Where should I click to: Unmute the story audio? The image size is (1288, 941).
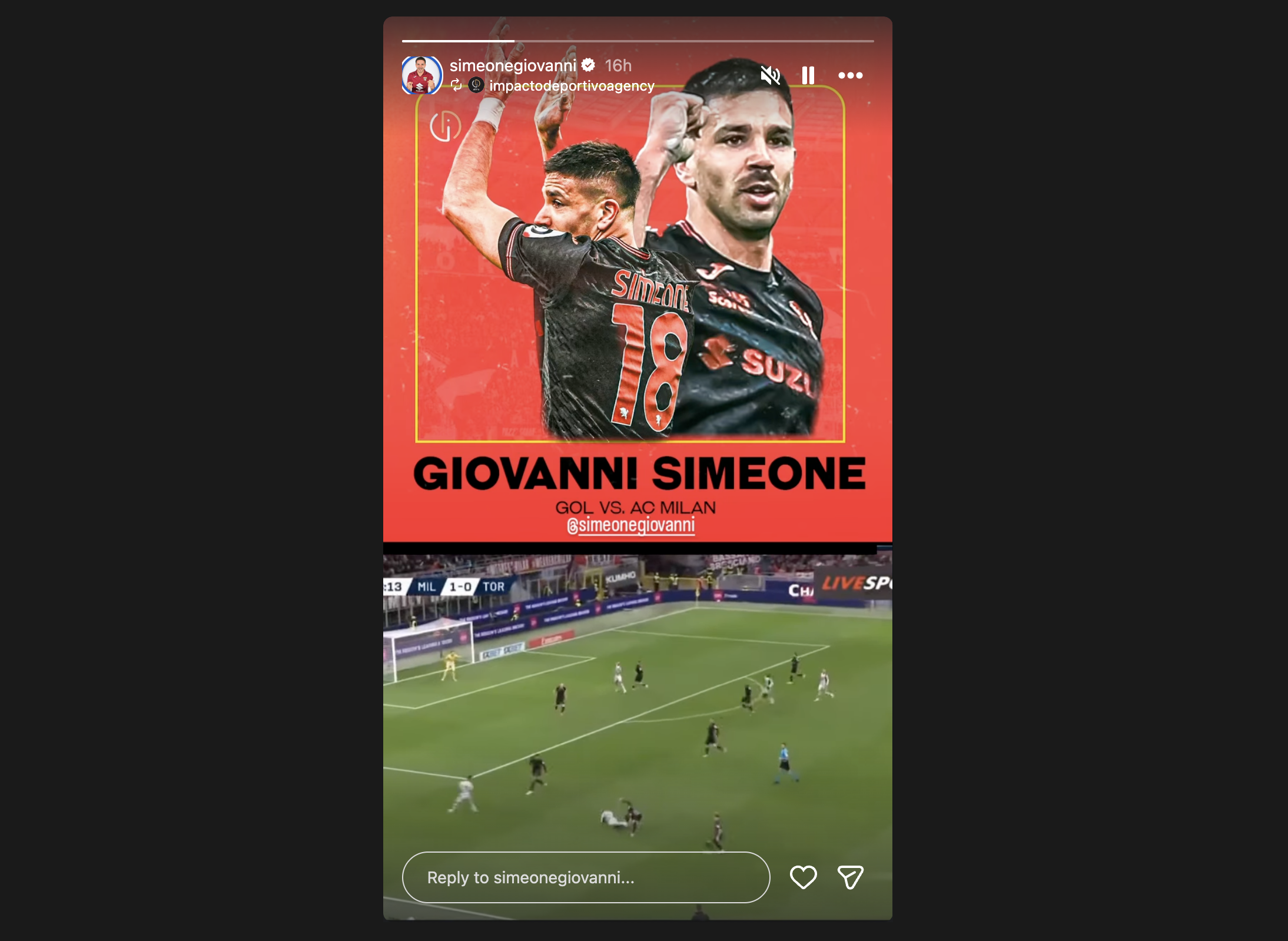click(x=770, y=75)
